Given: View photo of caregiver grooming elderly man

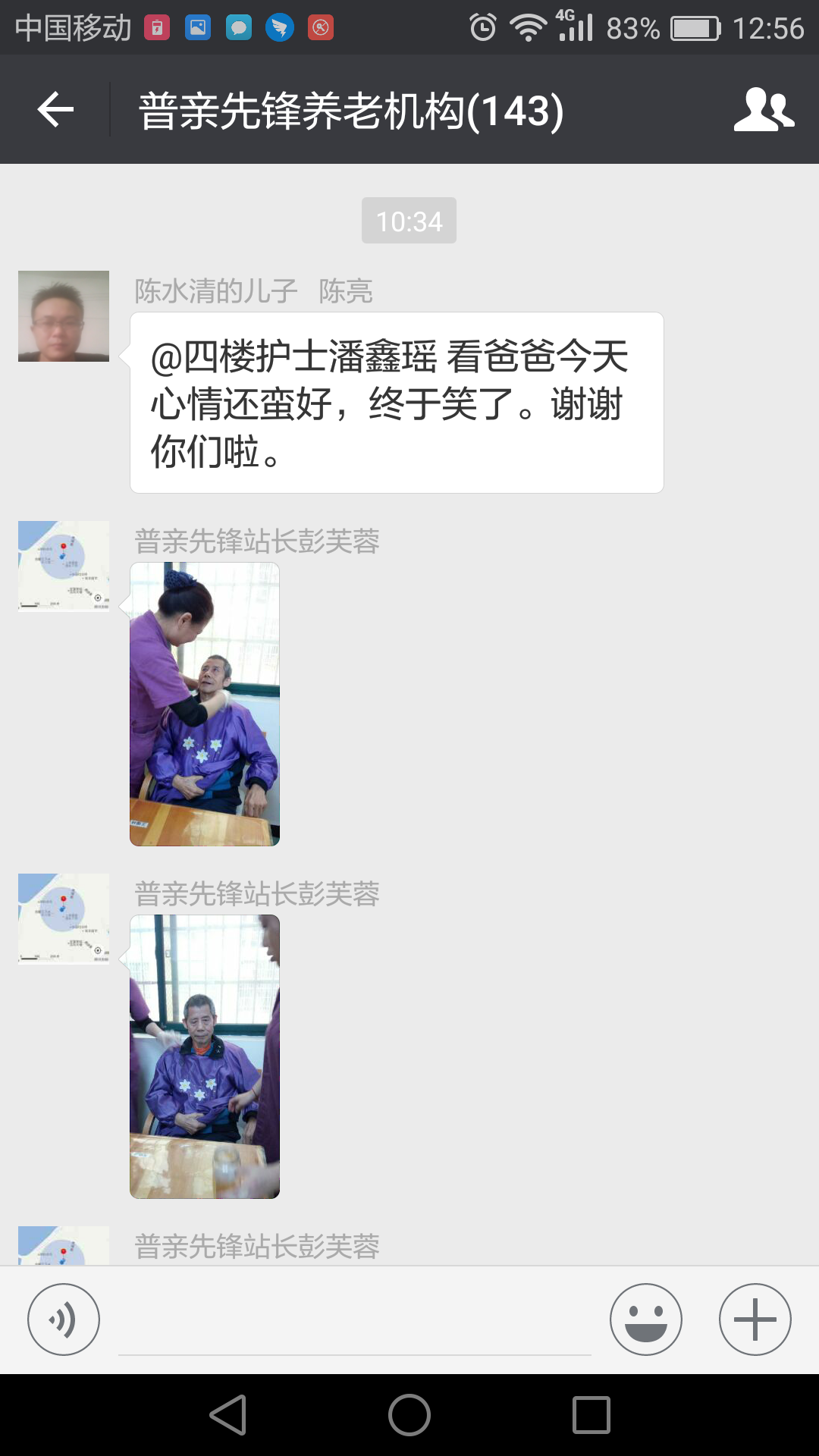Looking at the screenshot, I should tap(205, 704).
